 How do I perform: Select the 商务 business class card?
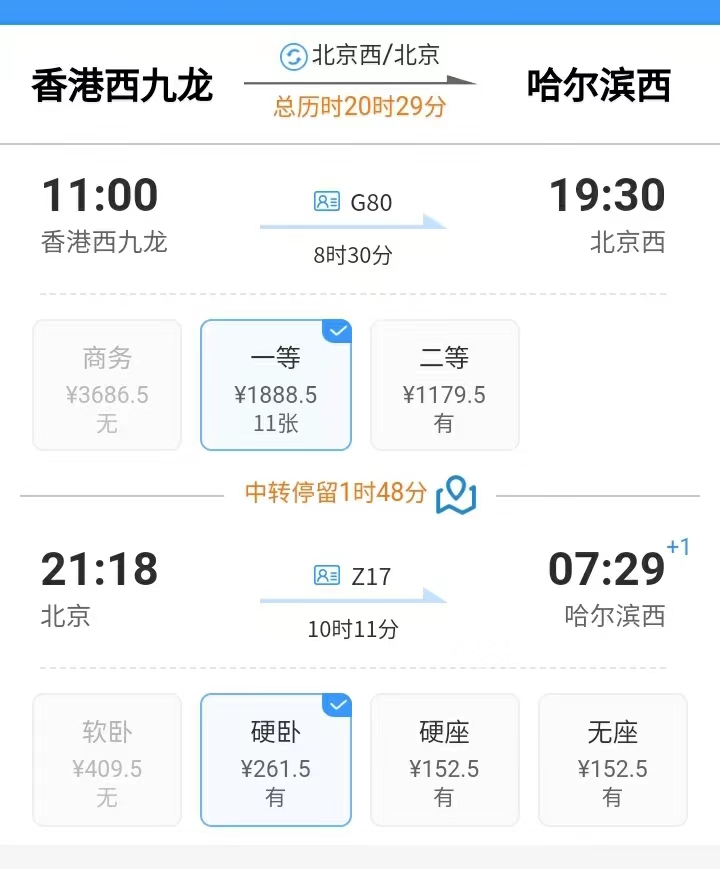click(x=107, y=385)
